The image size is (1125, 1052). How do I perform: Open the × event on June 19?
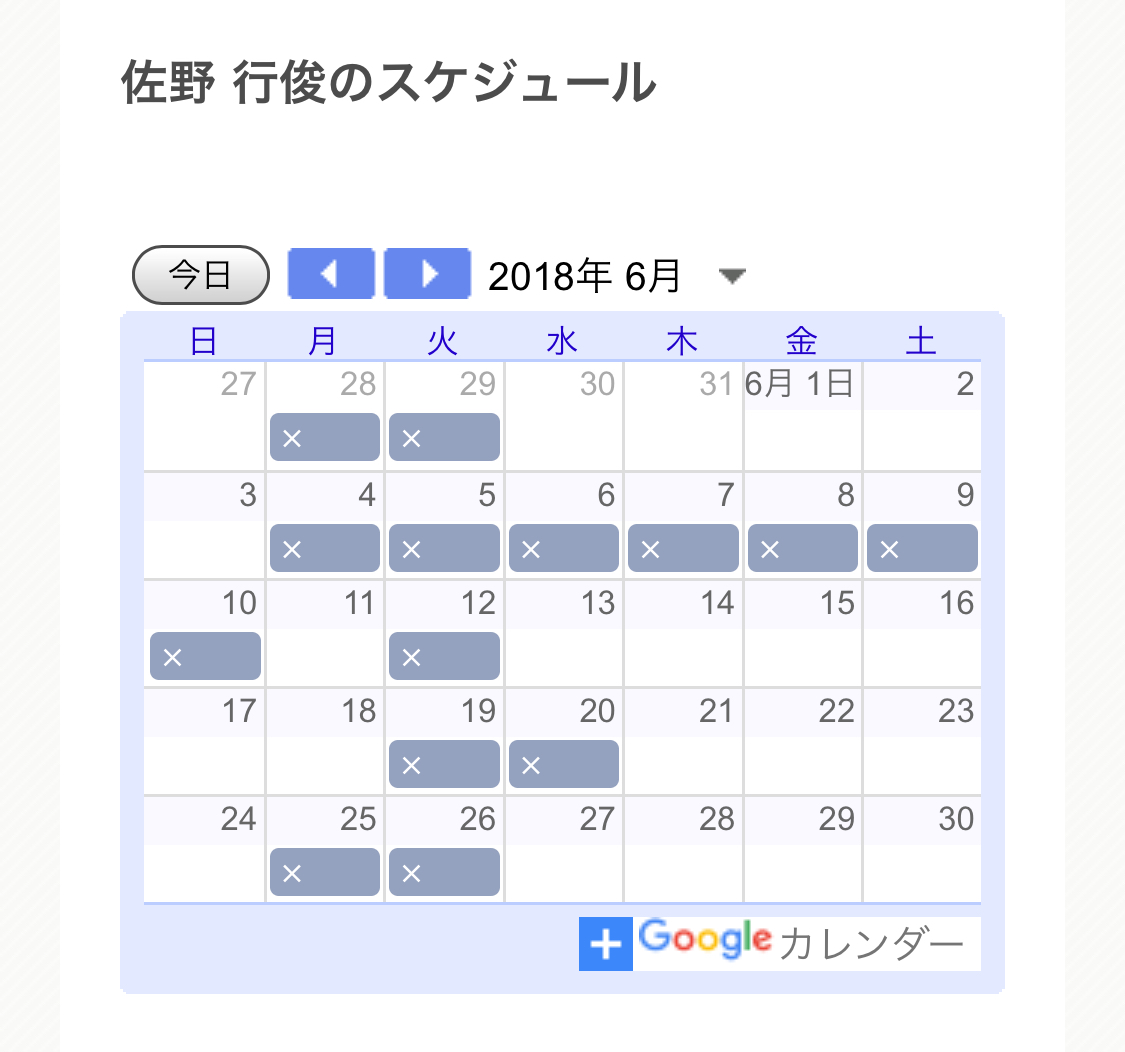(x=444, y=764)
